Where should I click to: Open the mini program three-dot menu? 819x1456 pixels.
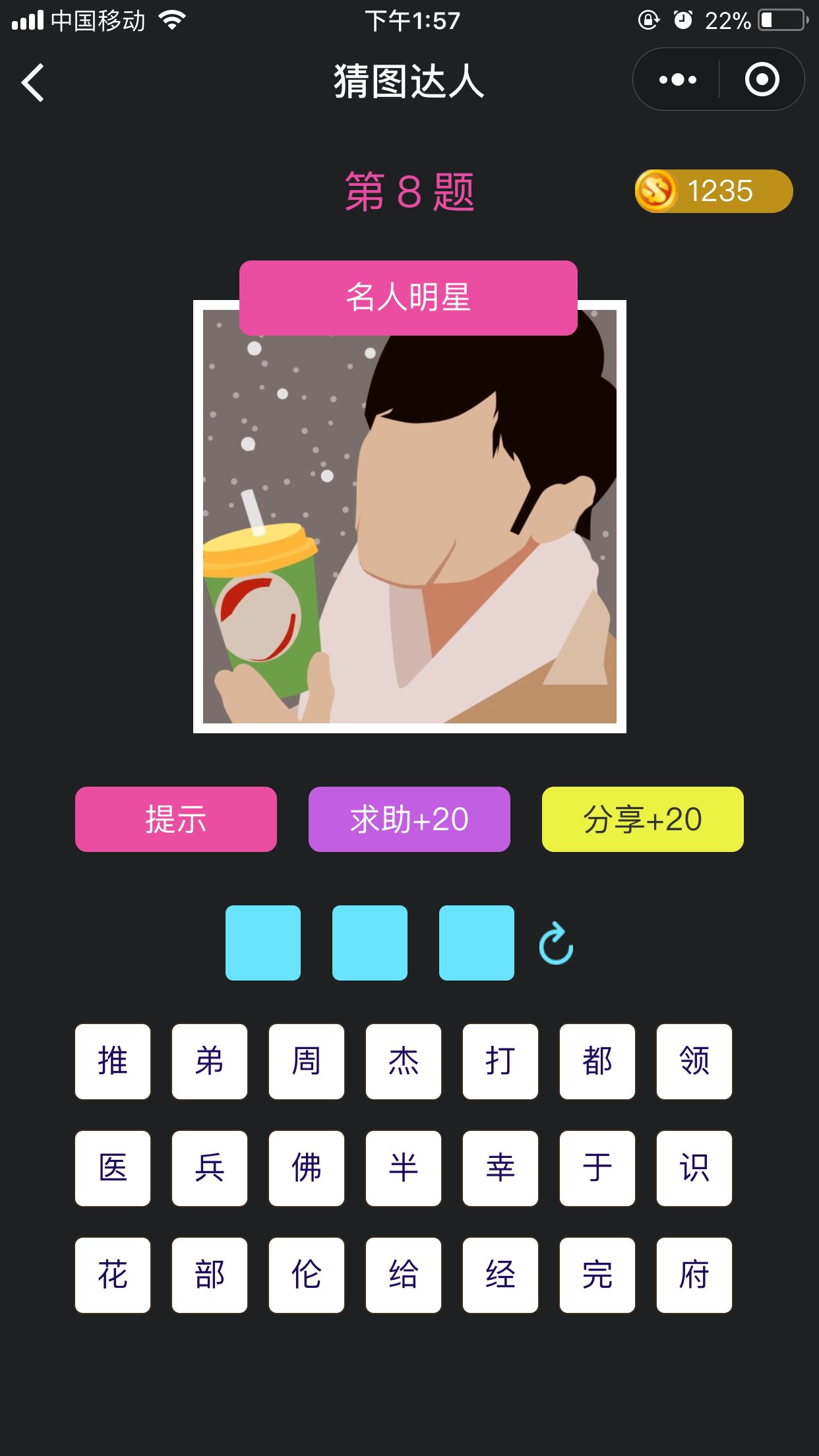point(677,80)
